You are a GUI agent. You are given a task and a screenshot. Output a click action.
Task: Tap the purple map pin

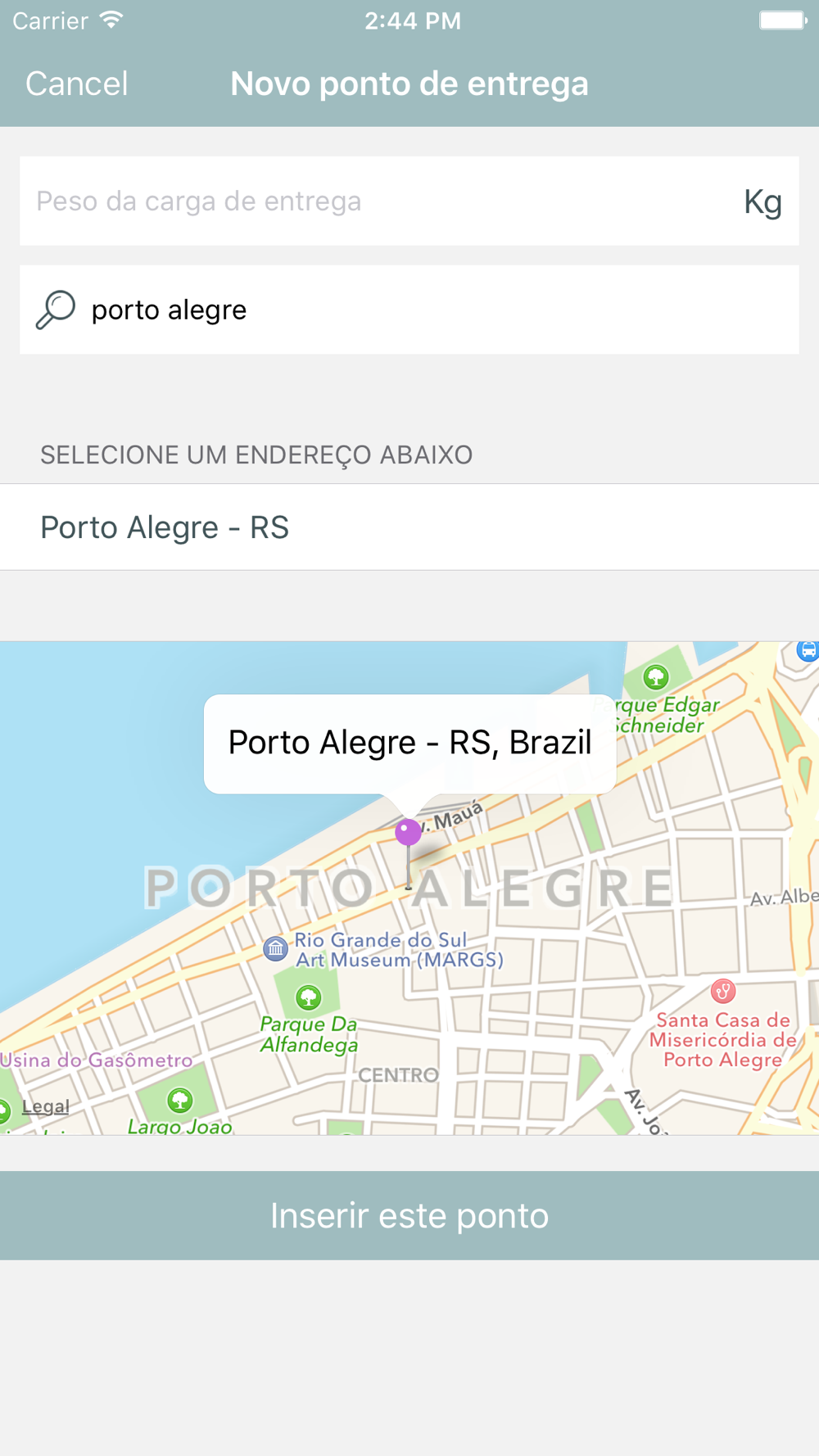(408, 833)
